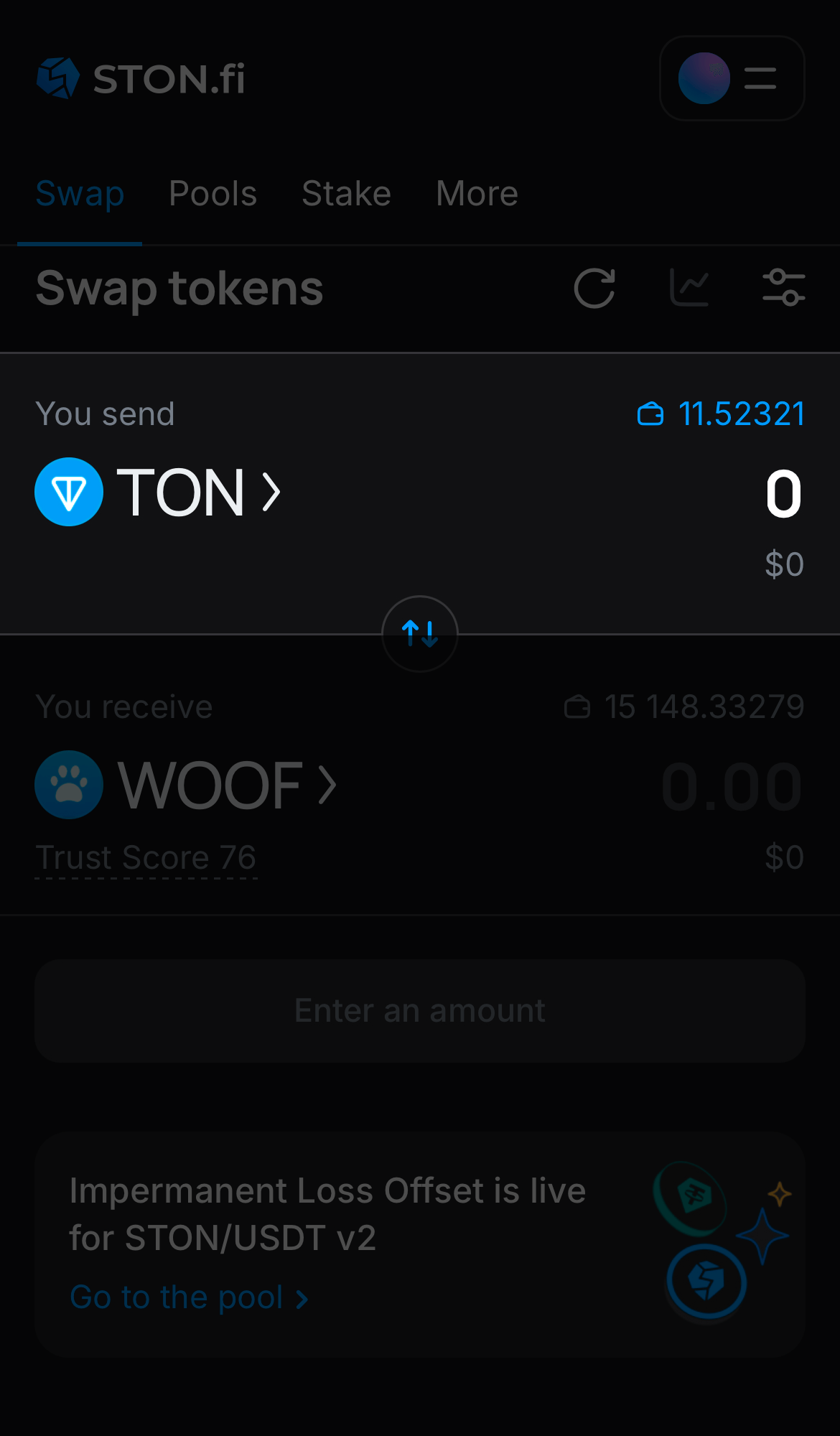Image resolution: width=840 pixels, height=1436 pixels.
Task: Click the Go to the pool link
Action: [x=175, y=1297]
